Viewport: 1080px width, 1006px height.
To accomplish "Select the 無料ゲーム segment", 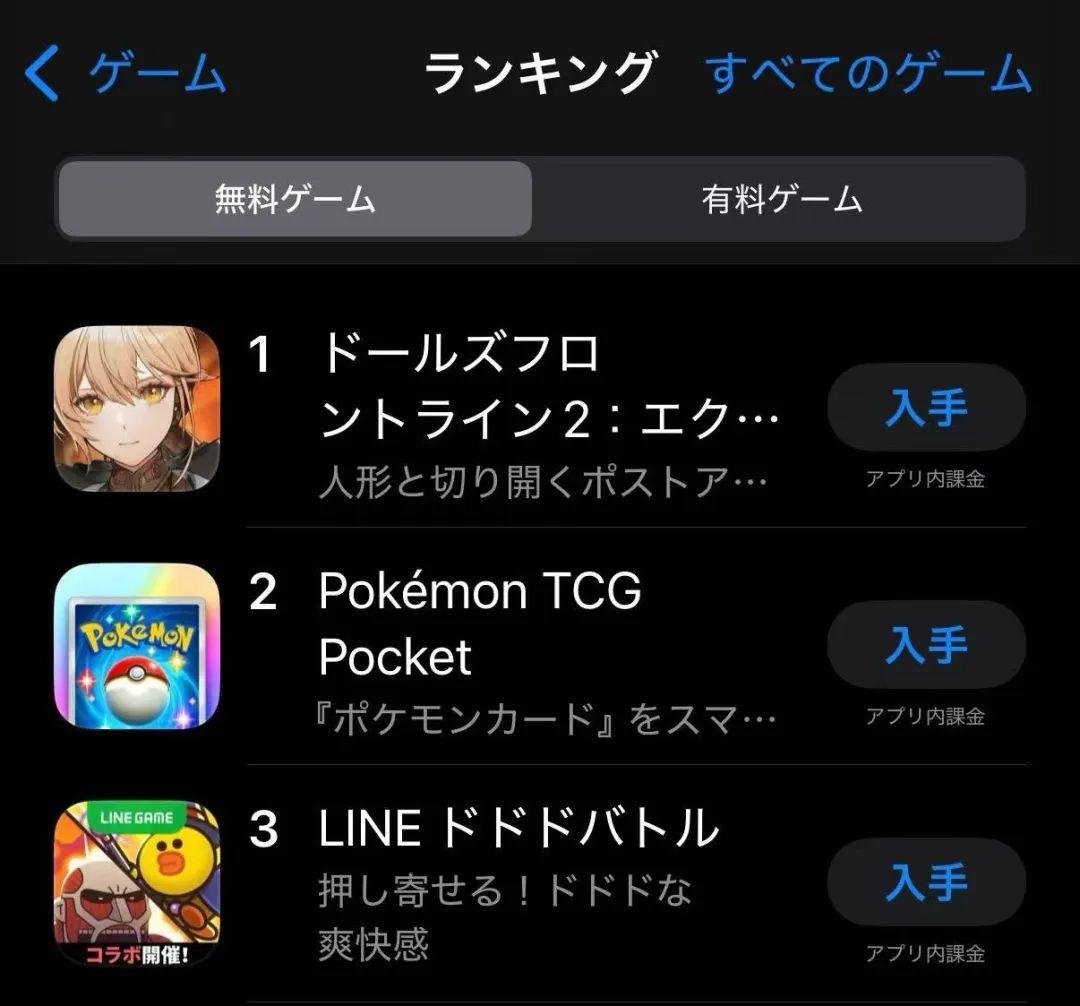I will click(x=295, y=199).
